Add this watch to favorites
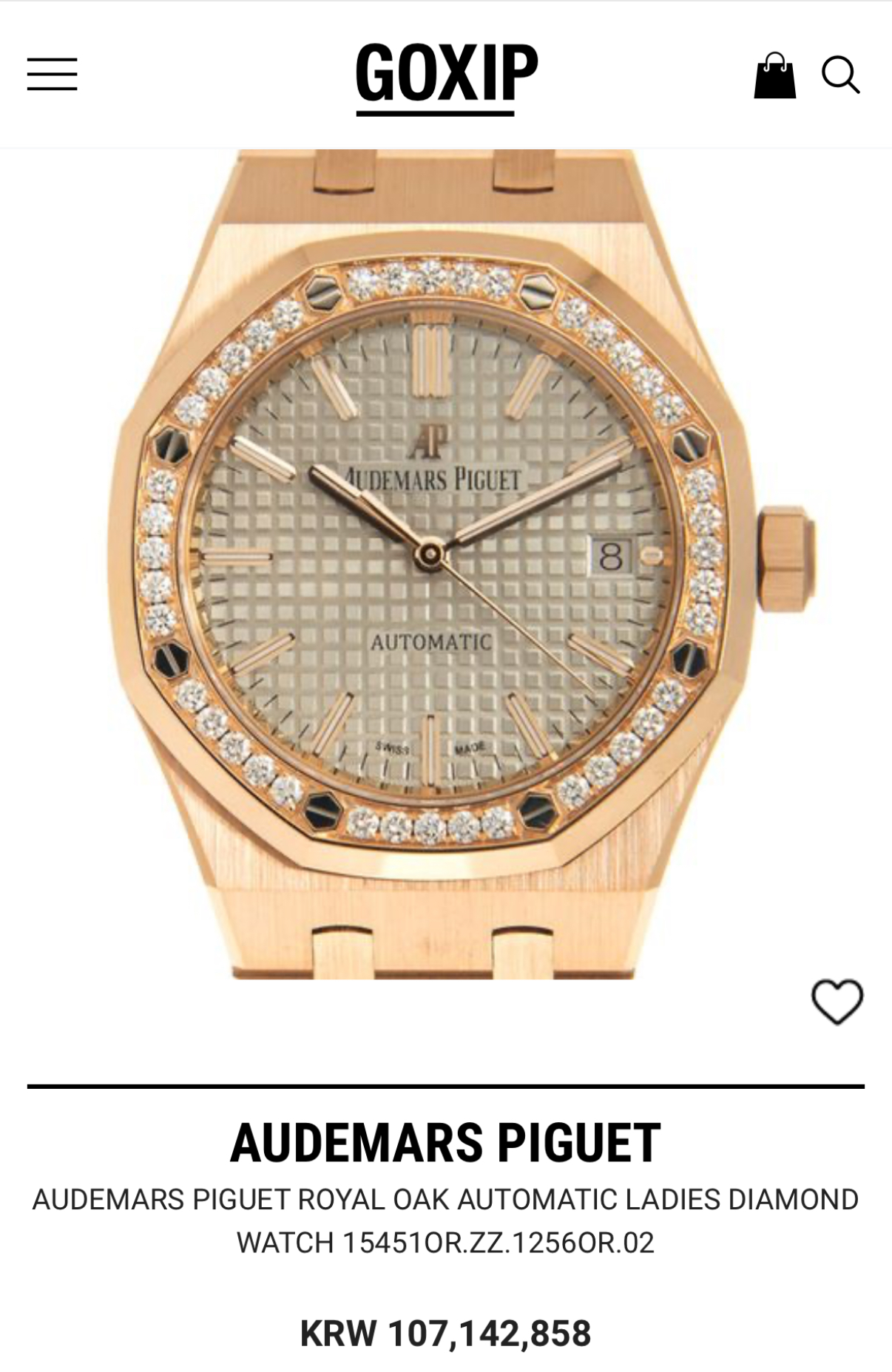892x1372 pixels. [837, 1002]
